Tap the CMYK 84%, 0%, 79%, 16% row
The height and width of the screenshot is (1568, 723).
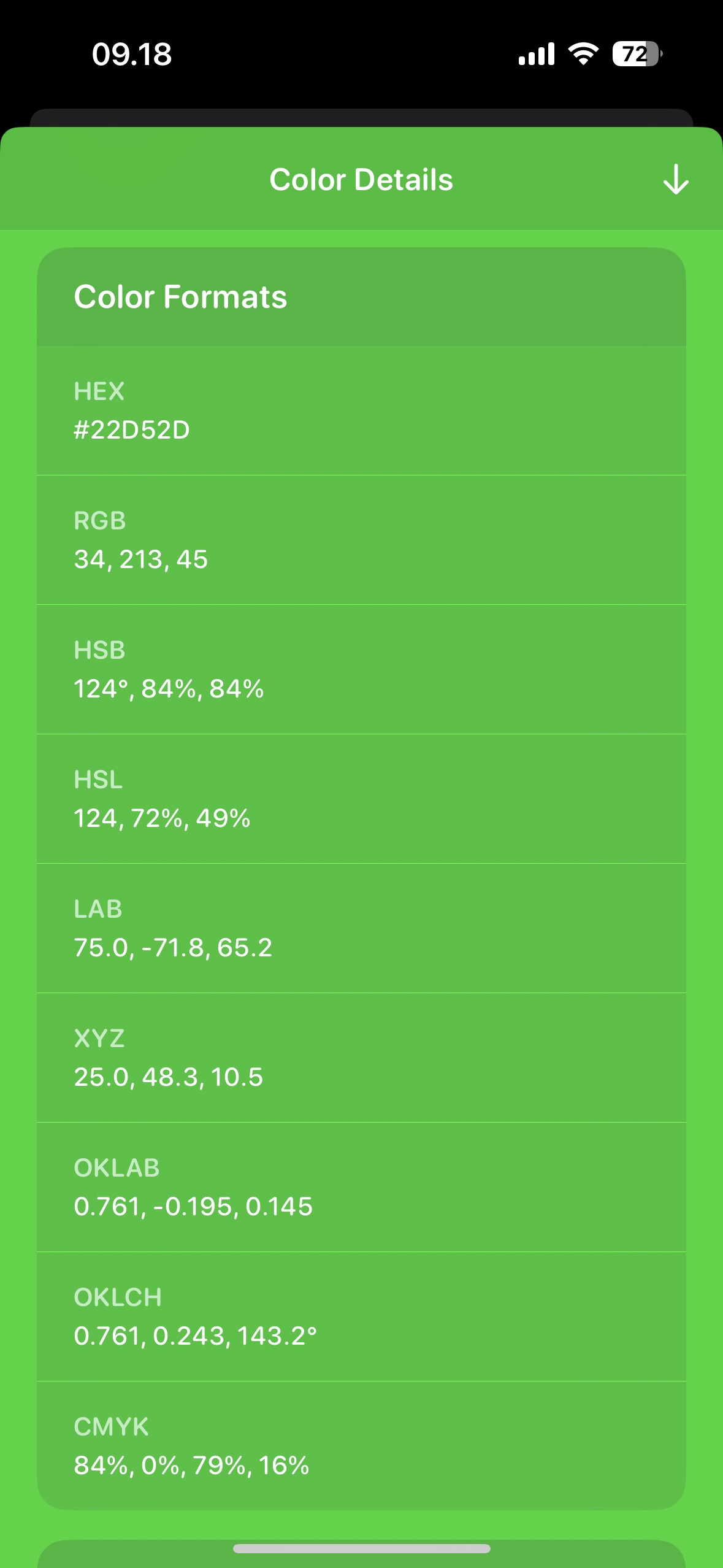[x=361, y=1445]
